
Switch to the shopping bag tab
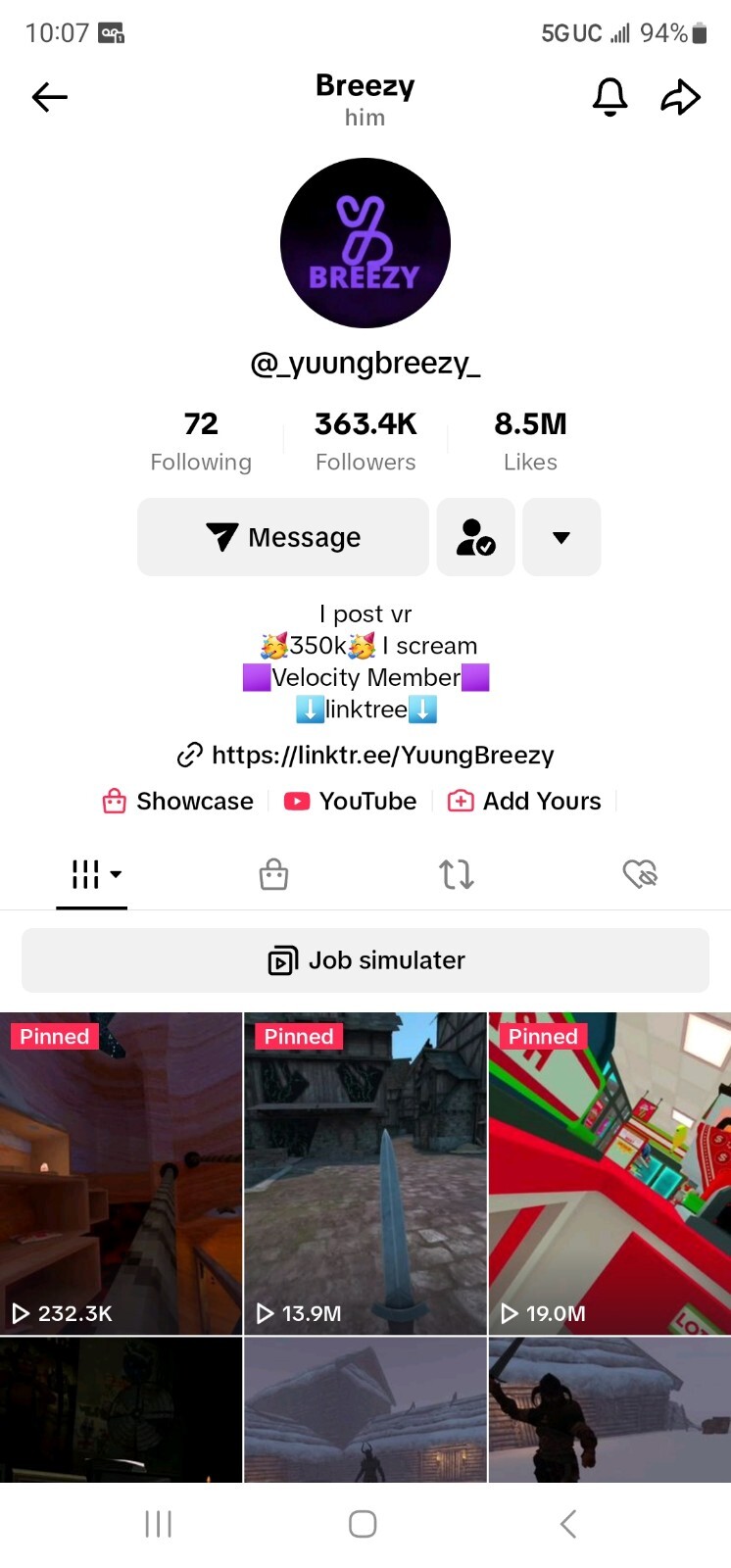tap(273, 873)
